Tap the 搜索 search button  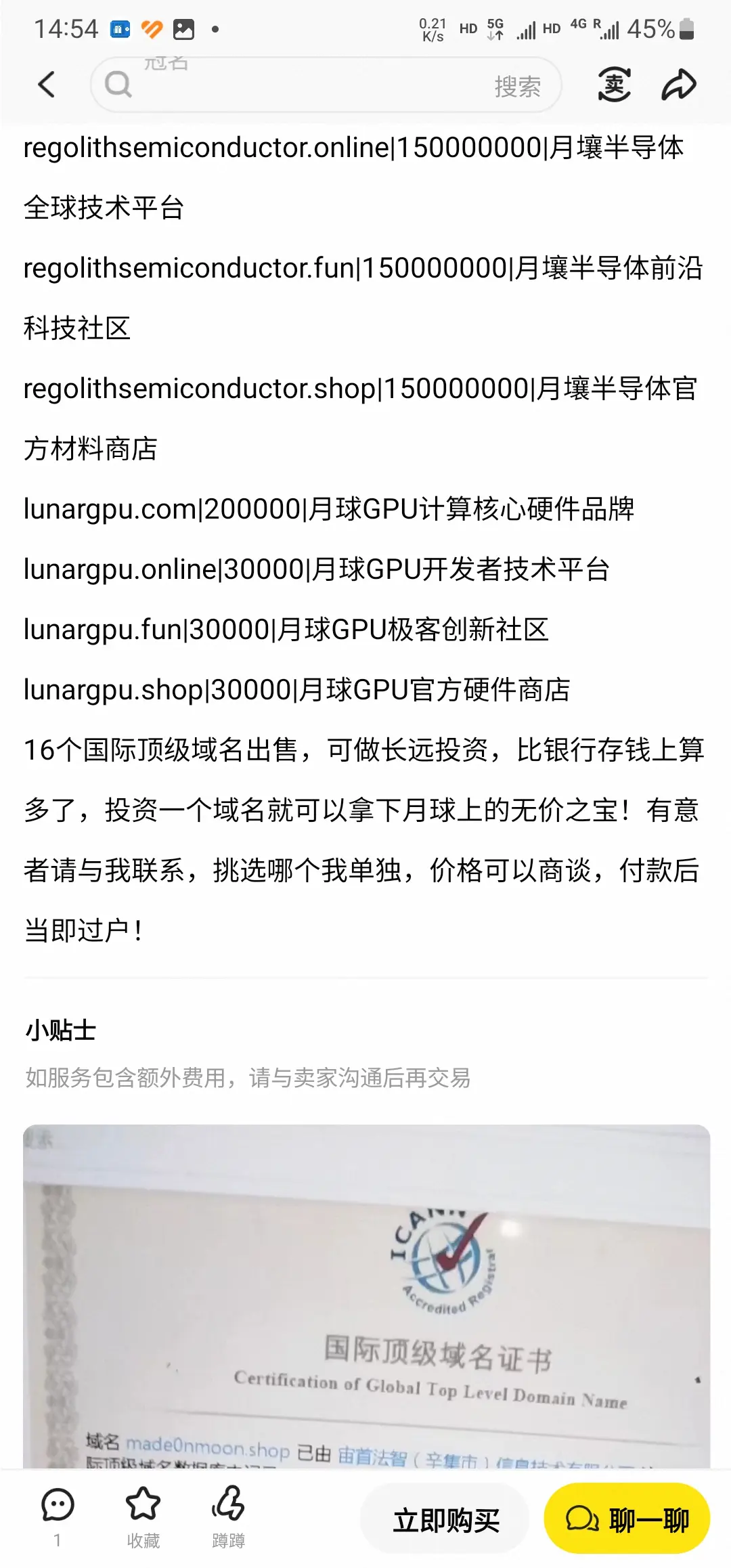point(517,86)
